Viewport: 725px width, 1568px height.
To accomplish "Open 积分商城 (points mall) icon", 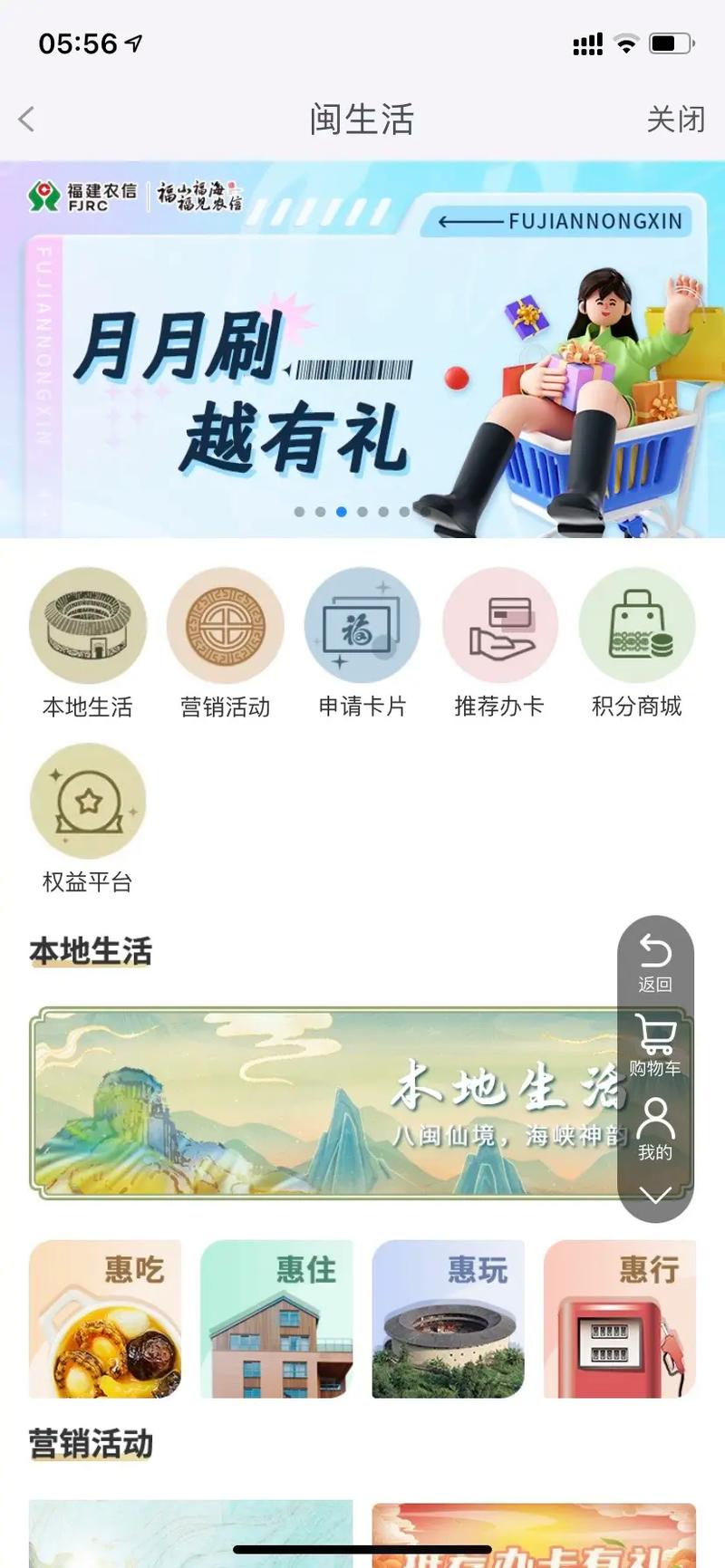I will (638, 625).
